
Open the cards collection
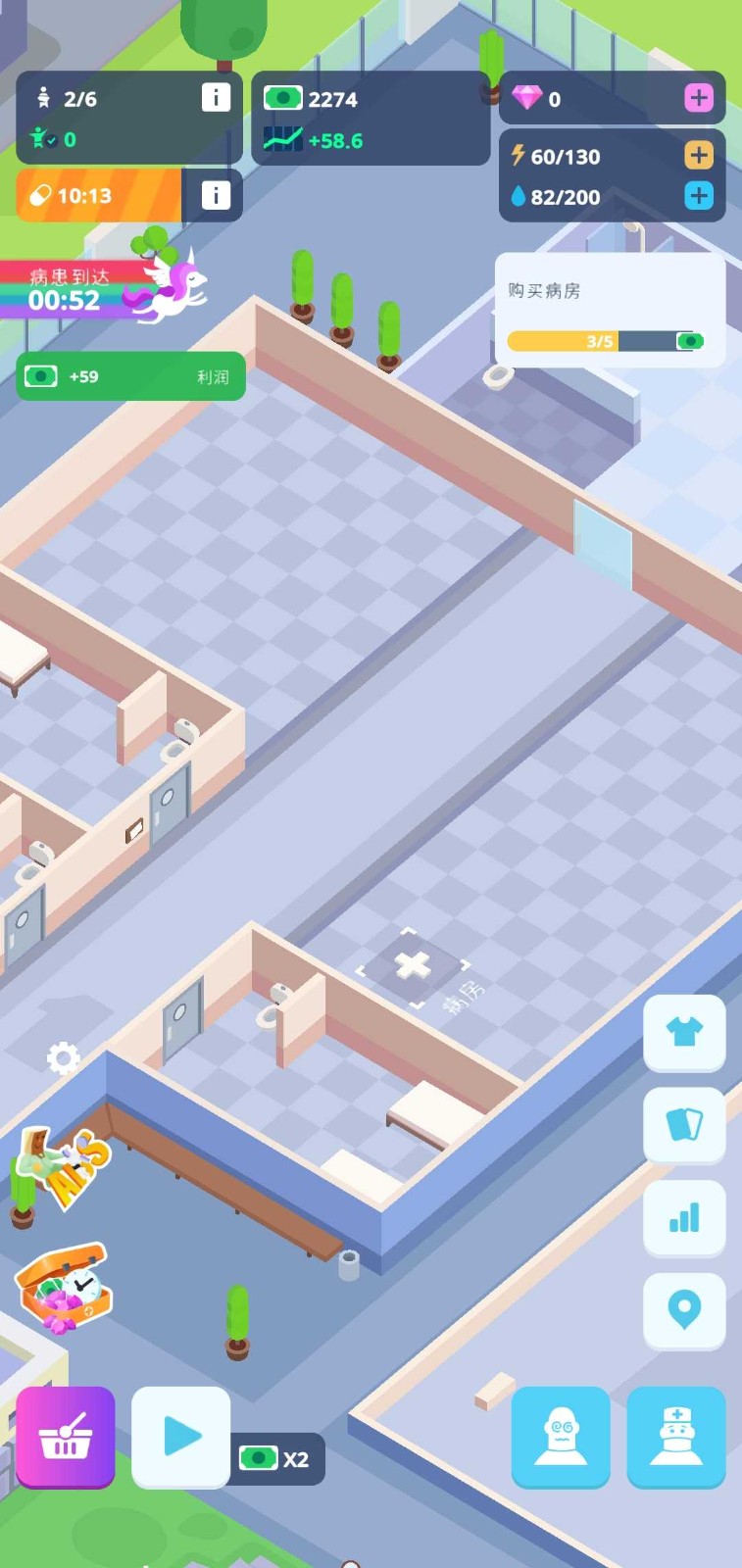pos(684,1124)
